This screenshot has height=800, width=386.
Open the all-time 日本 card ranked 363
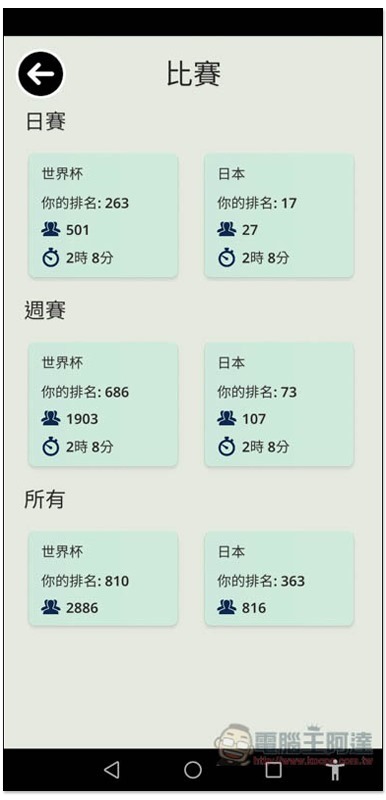(279, 579)
